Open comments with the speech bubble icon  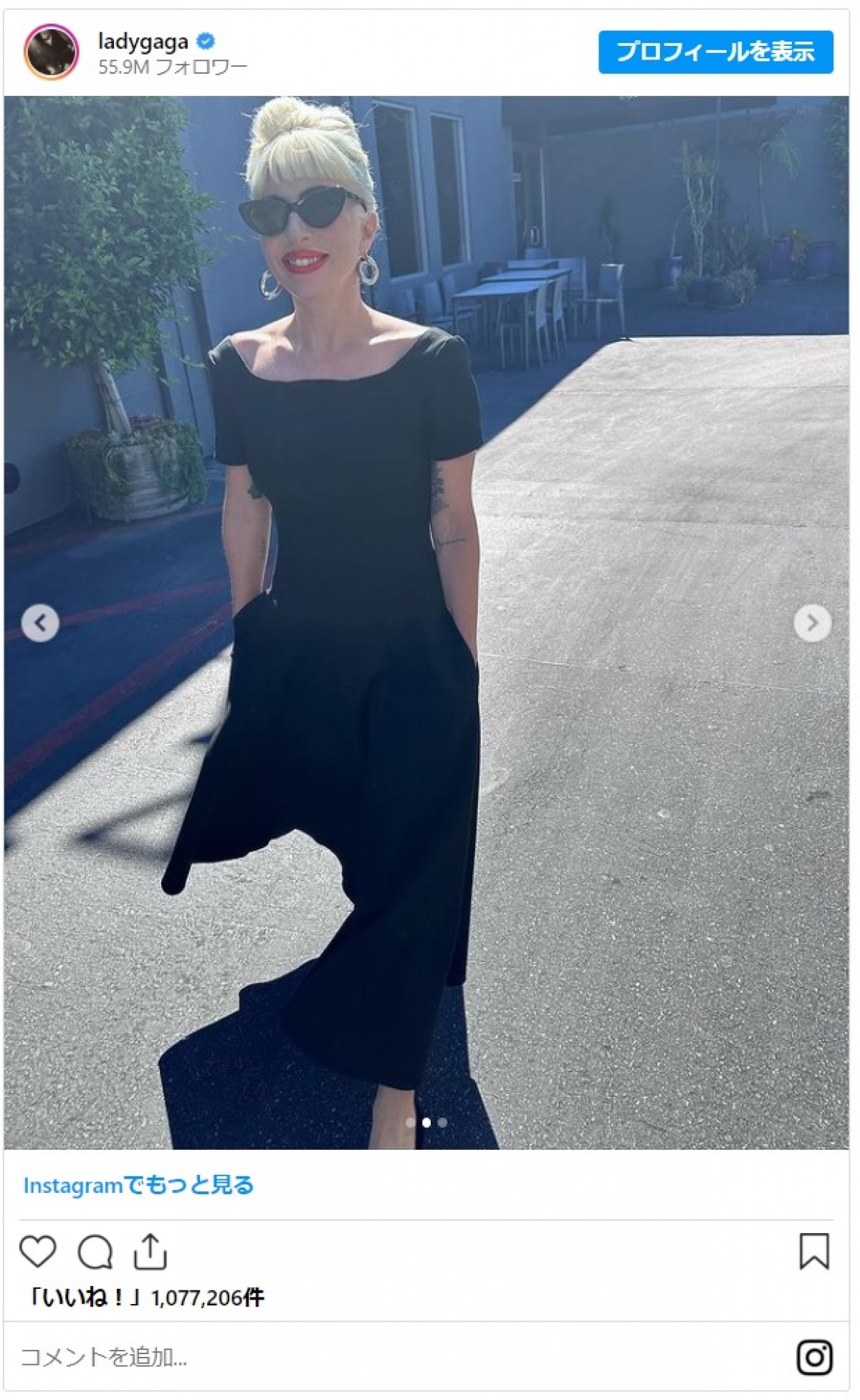[x=95, y=1252]
